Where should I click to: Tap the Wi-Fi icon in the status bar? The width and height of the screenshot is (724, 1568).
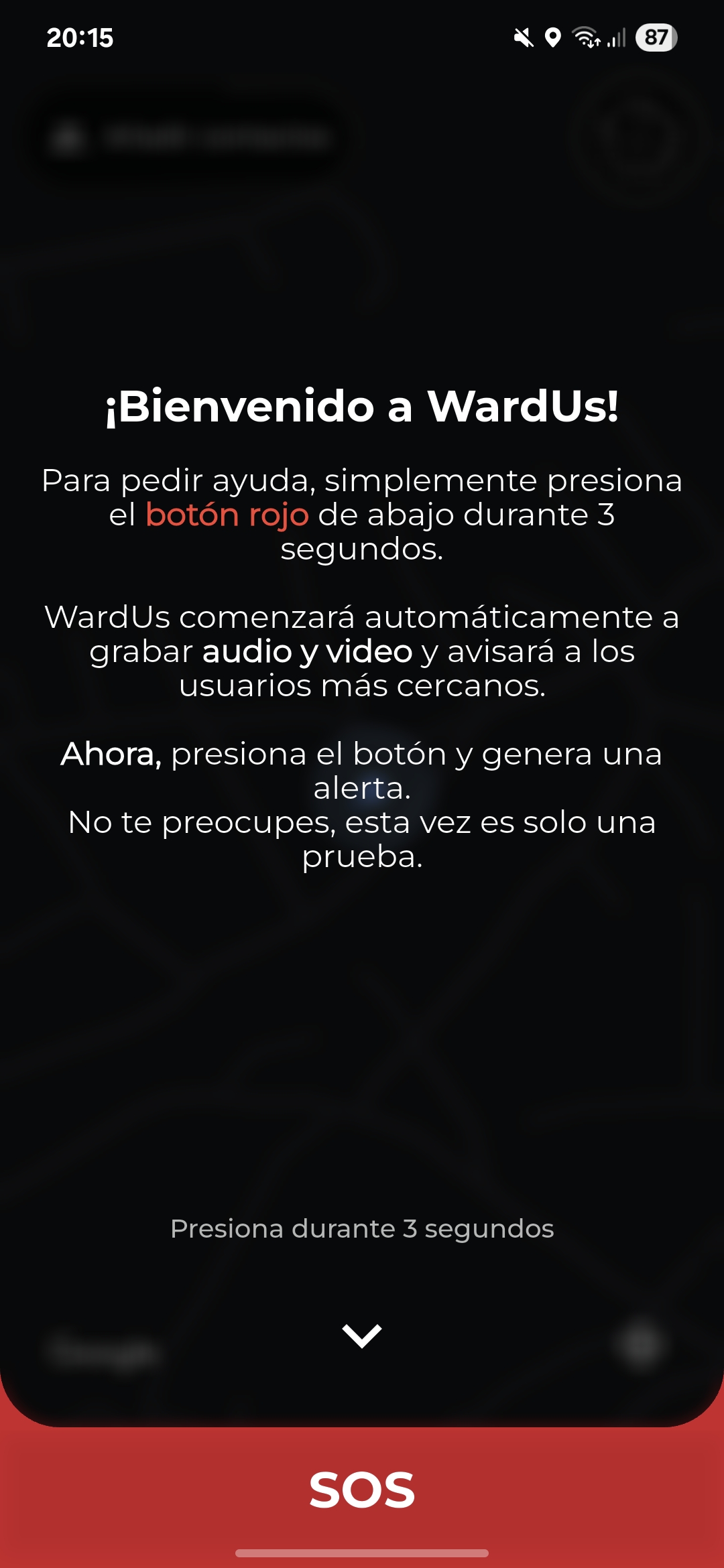point(585,38)
